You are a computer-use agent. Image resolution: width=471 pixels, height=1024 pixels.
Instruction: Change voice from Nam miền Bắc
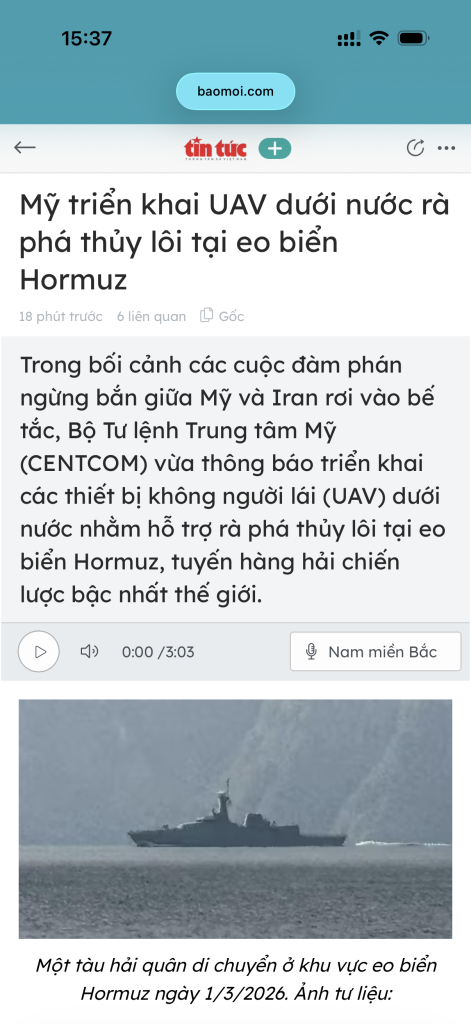(376, 652)
